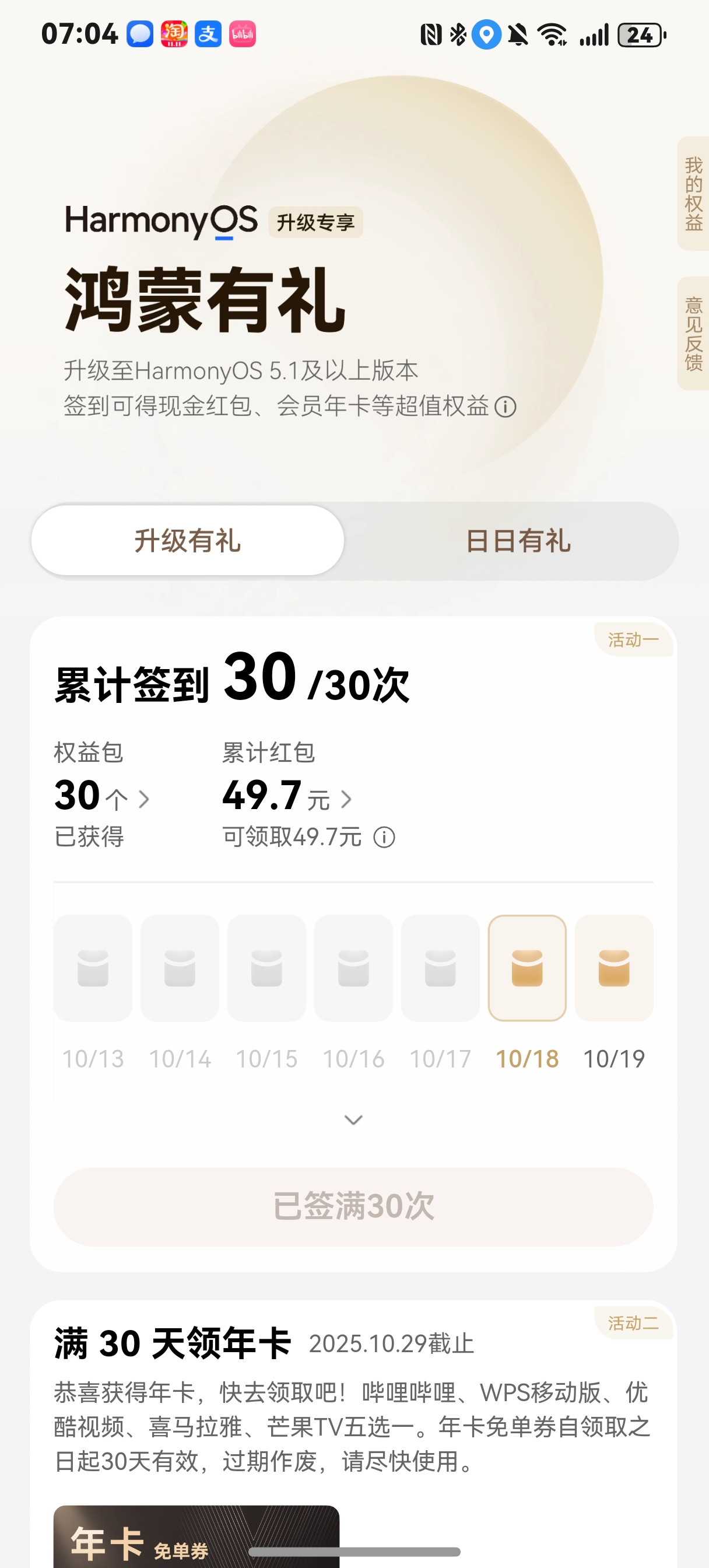The height and width of the screenshot is (1568, 709).
Task: Select the 10/13 check-in day
Action: pyautogui.click(x=93, y=968)
